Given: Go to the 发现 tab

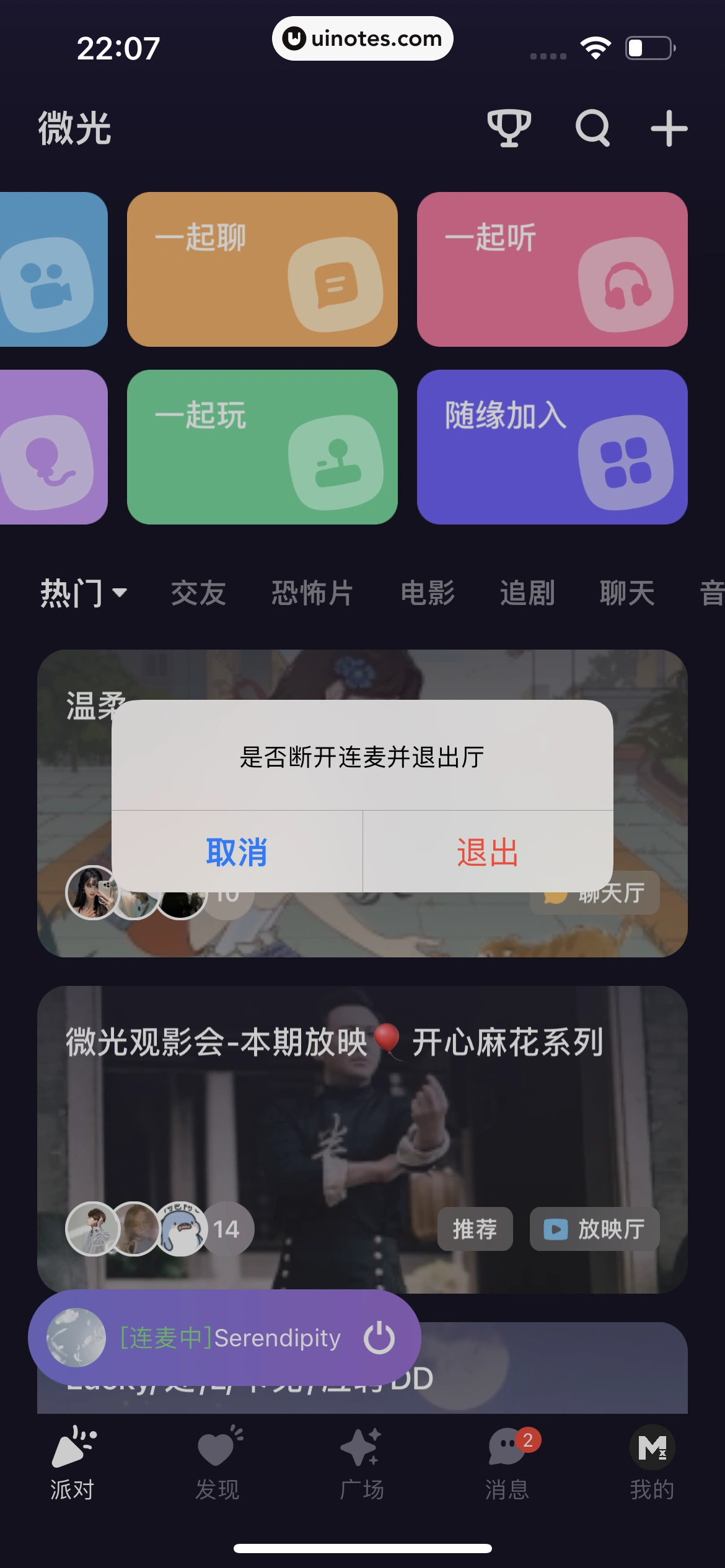Looking at the screenshot, I should click(x=217, y=1463).
